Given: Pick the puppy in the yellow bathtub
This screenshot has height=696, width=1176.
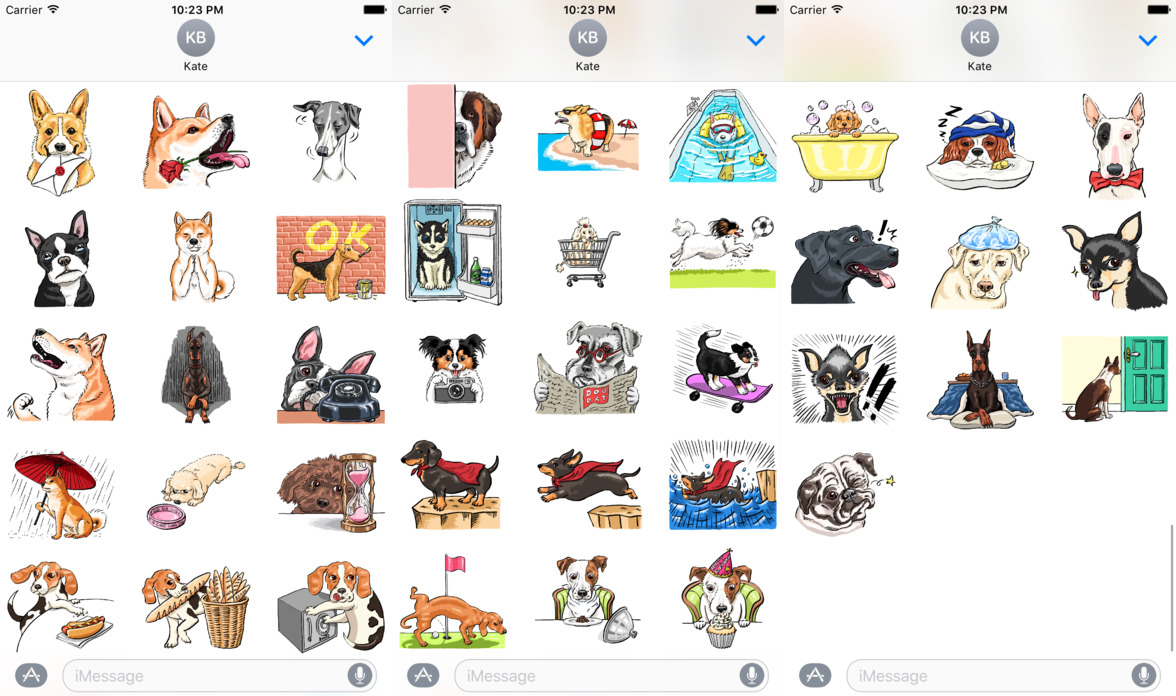Looking at the screenshot, I should (x=845, y=144).
